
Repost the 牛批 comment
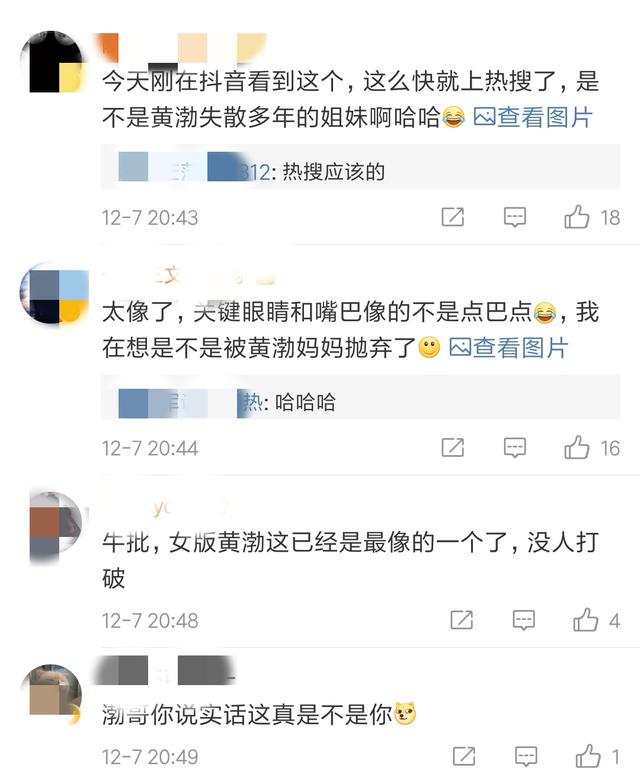(461, 621)
